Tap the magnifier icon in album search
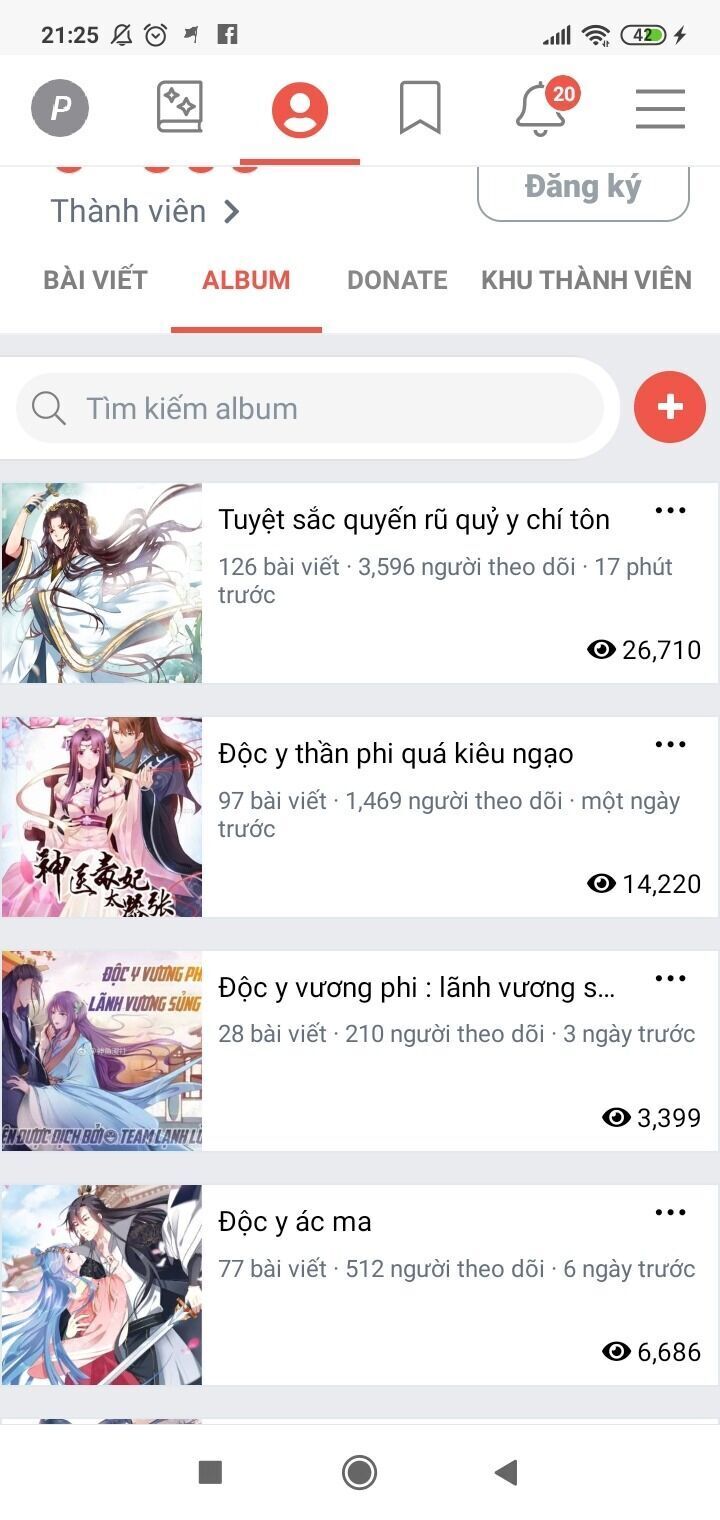Image resolution: width=720 pixels, height=1520 pixels. [48, 408]
